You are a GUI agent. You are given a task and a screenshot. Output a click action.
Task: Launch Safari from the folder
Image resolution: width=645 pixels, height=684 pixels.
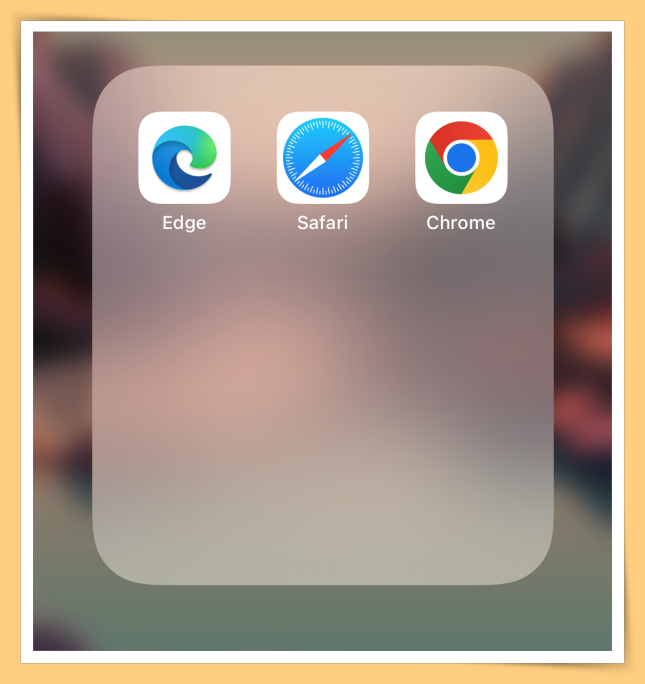tap(322, 158)
